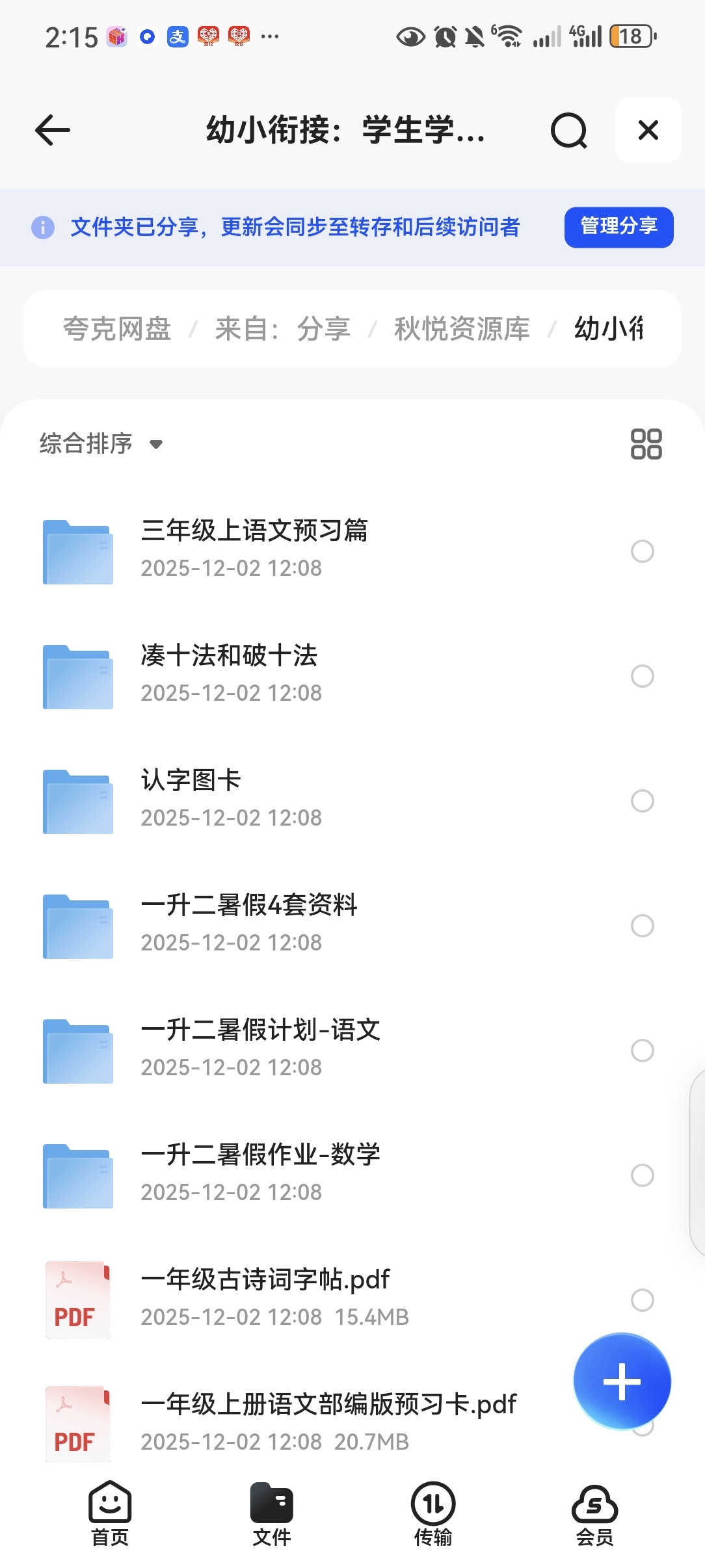Go back using the top-left arrow
This screenshot has height=1568, width=705.
tap(53, 130)
